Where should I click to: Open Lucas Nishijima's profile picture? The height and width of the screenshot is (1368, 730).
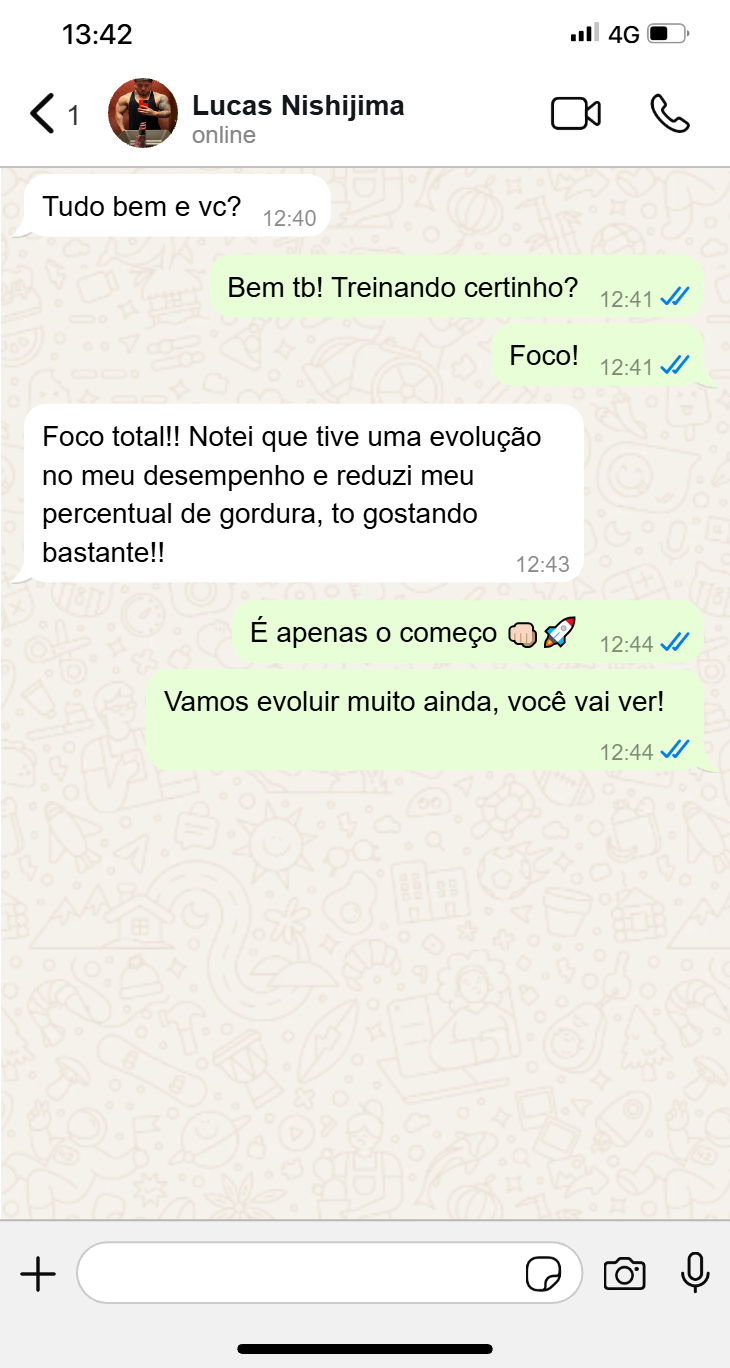tap(143, 114)
